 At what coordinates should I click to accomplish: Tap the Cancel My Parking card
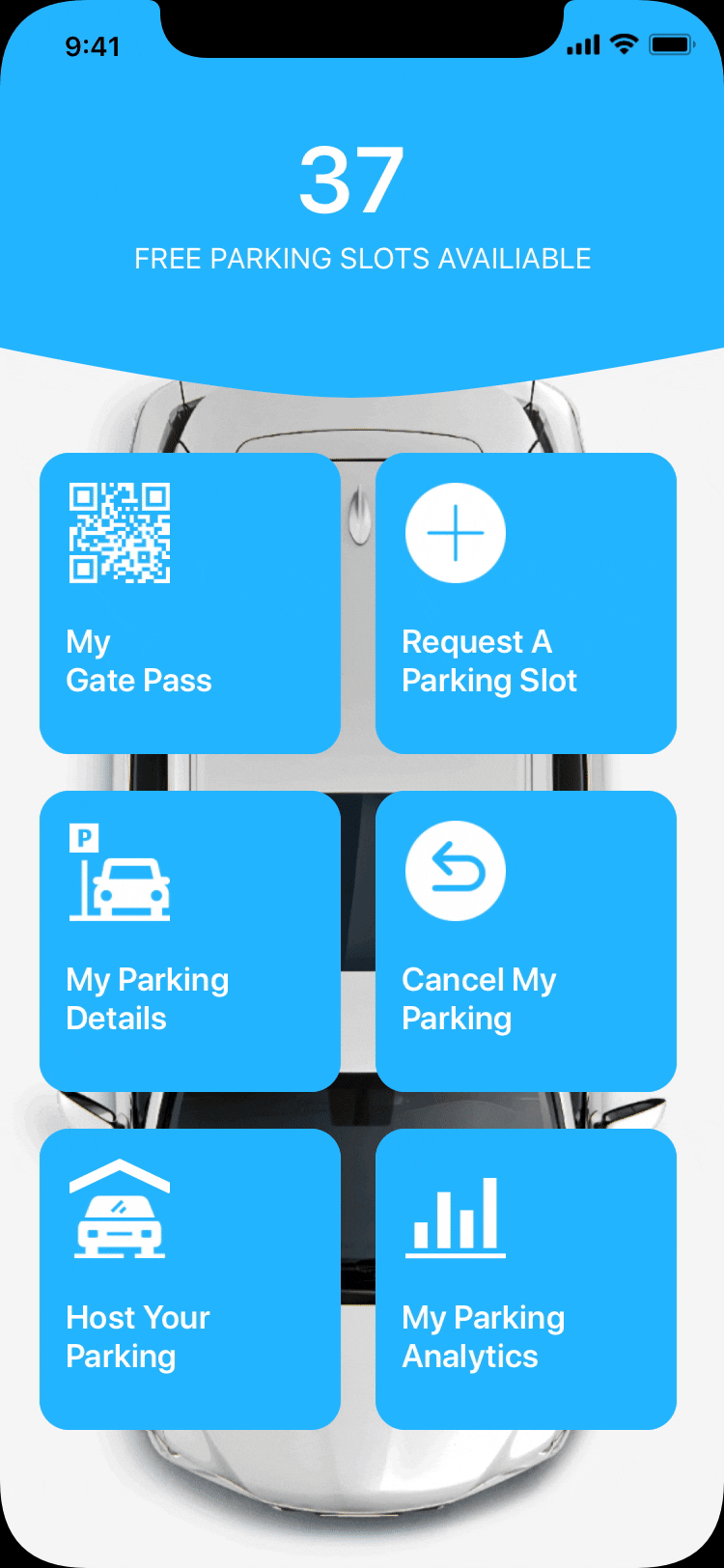tap(525, 941)
